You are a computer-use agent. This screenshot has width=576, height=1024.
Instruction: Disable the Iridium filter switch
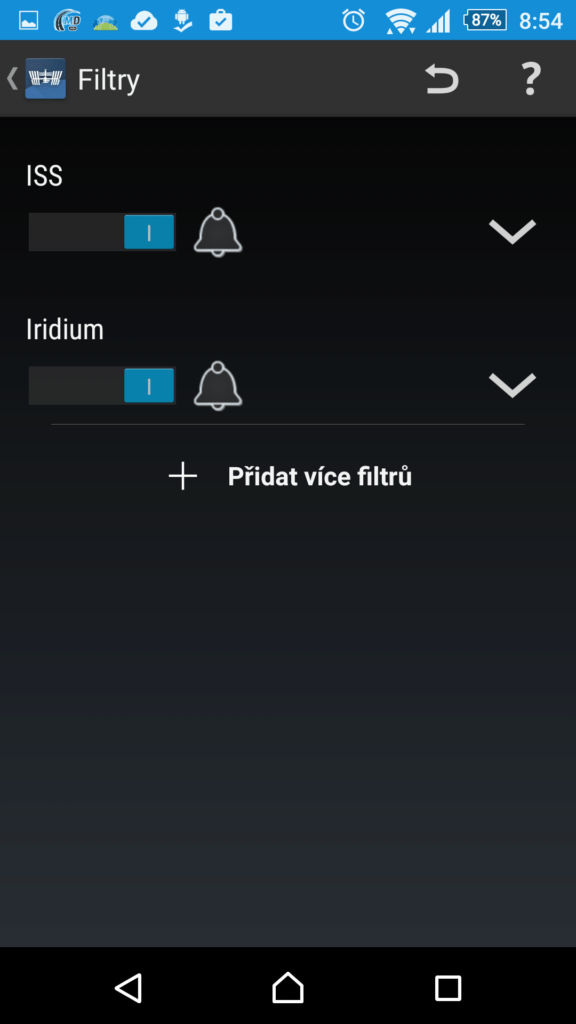(102, 385)
